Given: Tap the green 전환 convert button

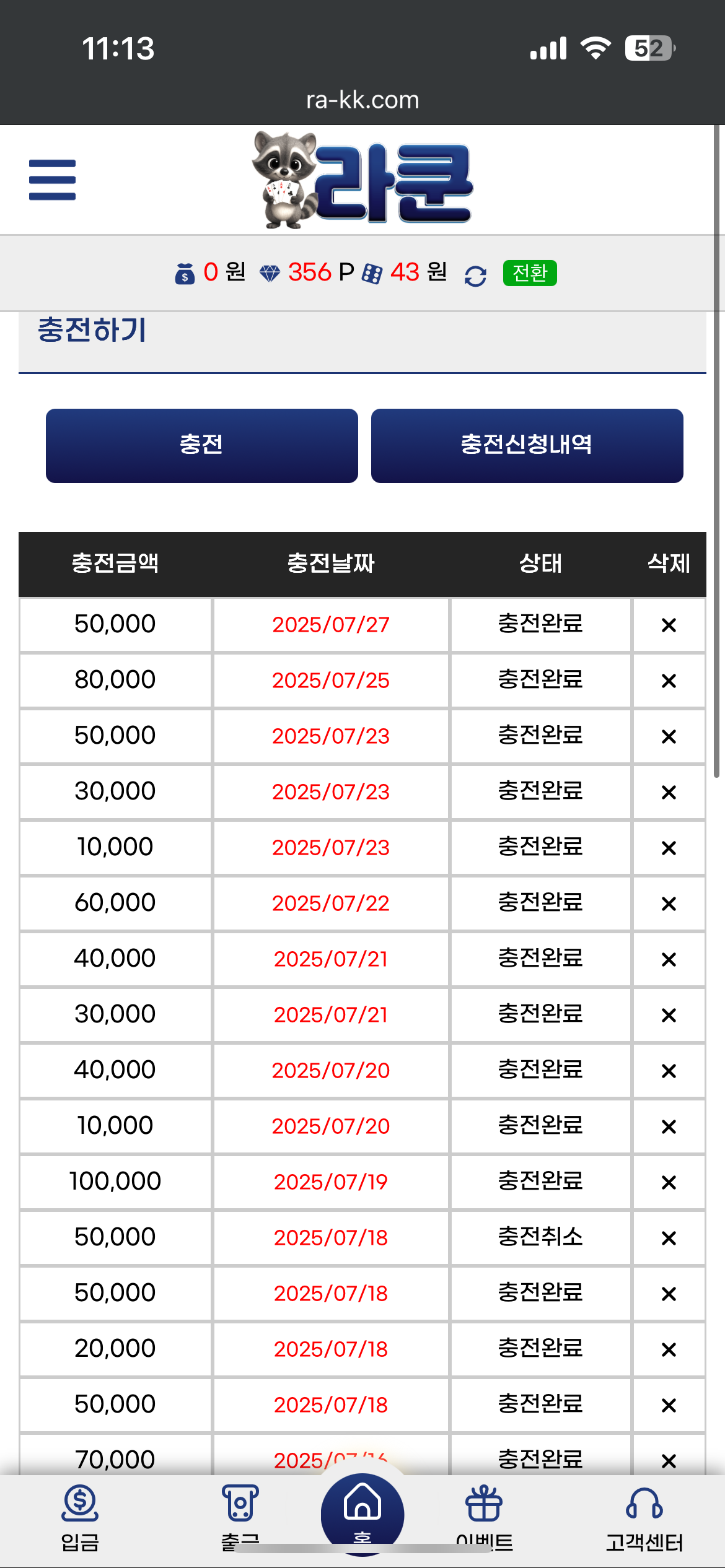Looking at the screenshot, I should [530, 273].
